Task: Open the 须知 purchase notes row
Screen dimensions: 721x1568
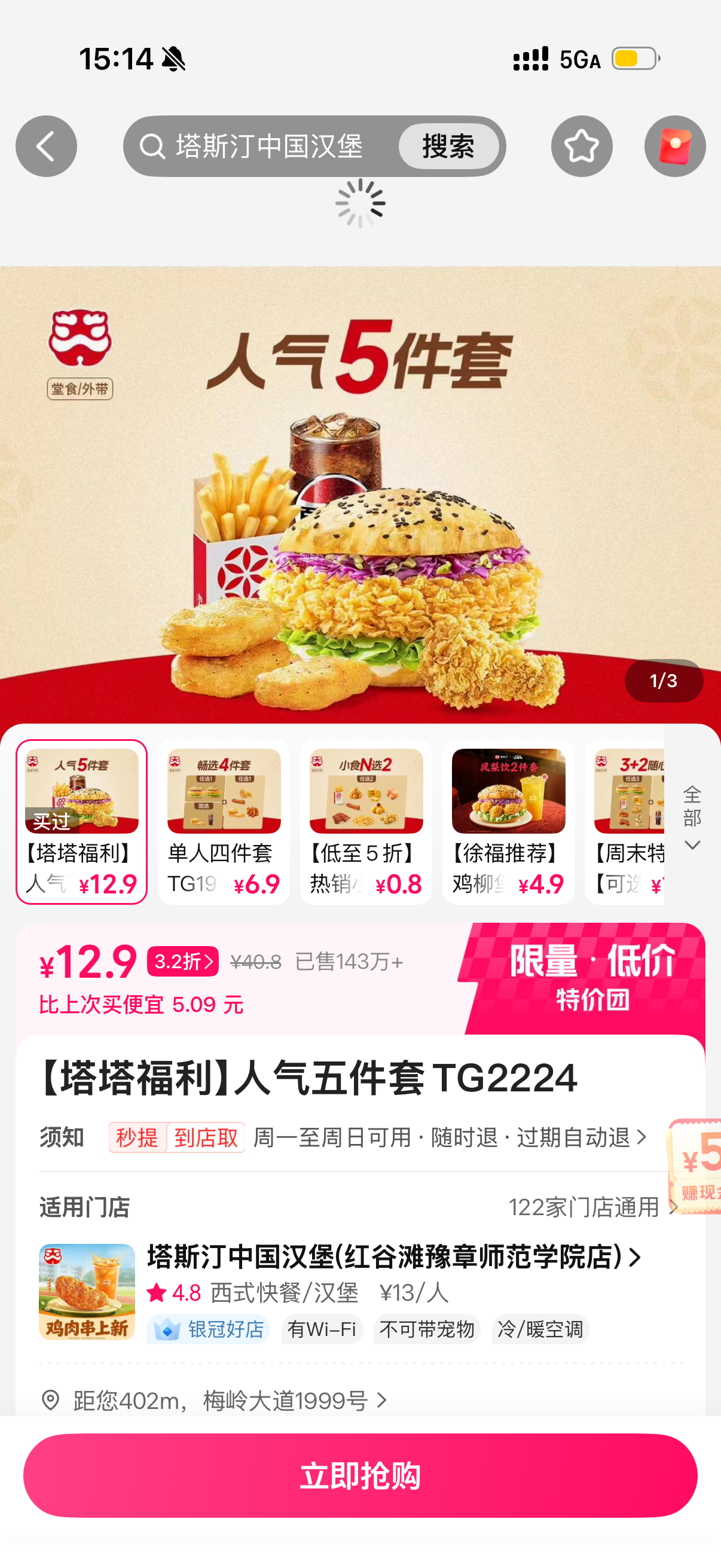Action: [344, 1136]
